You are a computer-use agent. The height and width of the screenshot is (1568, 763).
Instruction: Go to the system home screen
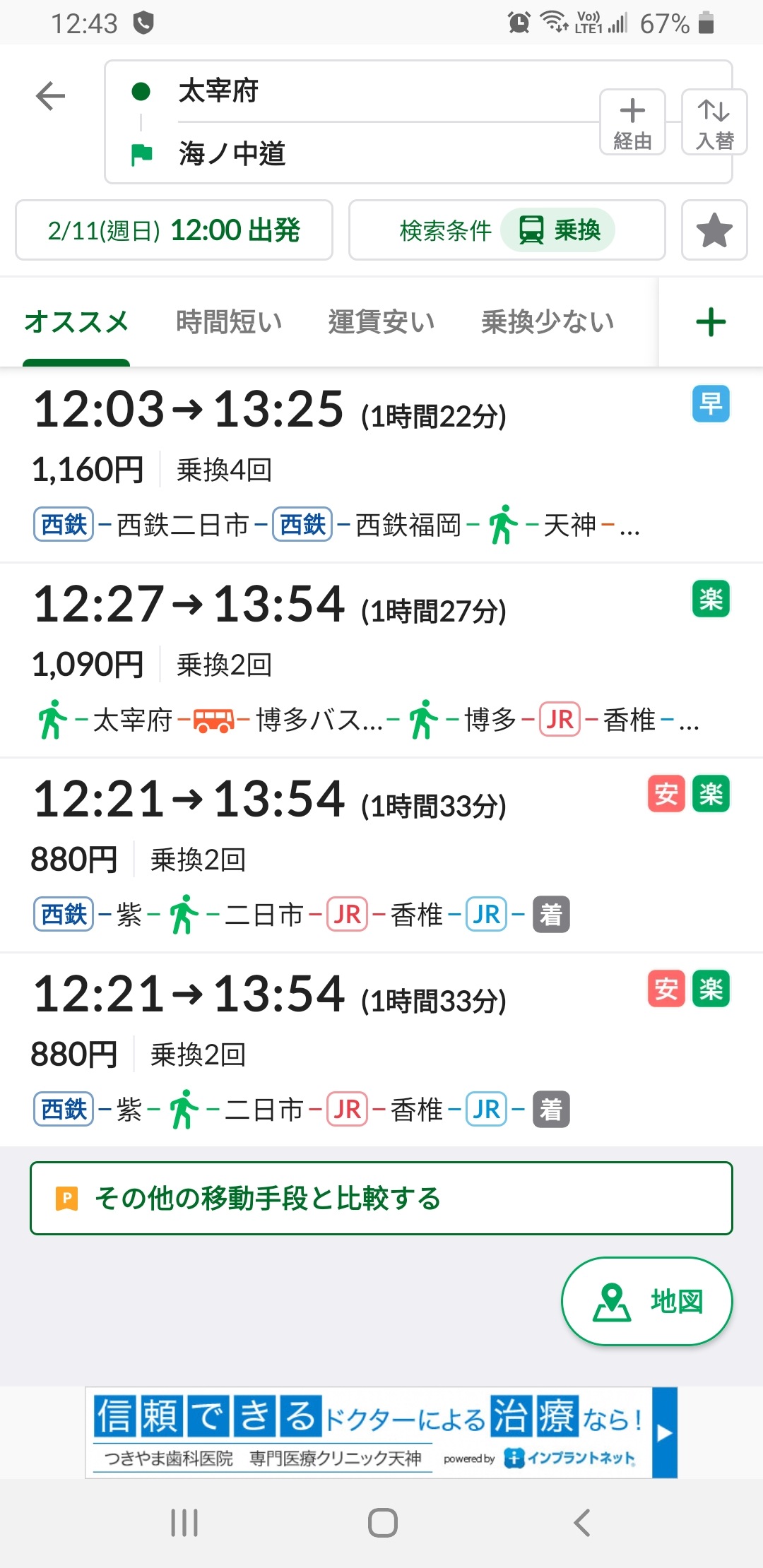coord(382,1523)
